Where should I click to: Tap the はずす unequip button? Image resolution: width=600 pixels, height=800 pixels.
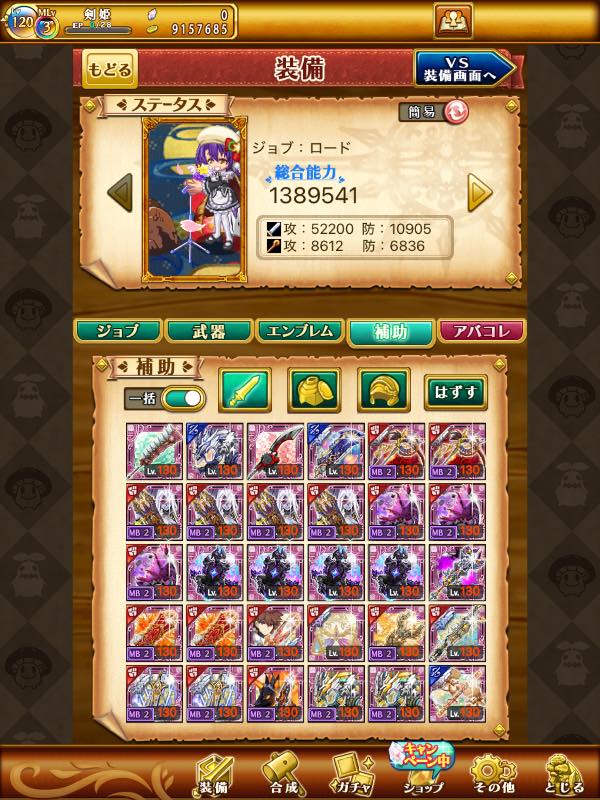tap(455, 391)
